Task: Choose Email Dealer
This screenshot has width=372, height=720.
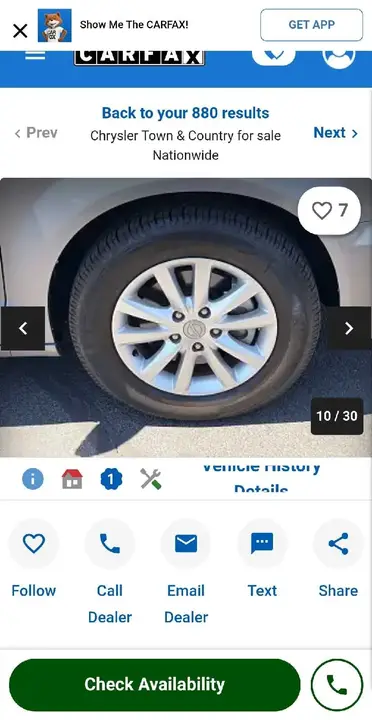Action: click(186, 572)
